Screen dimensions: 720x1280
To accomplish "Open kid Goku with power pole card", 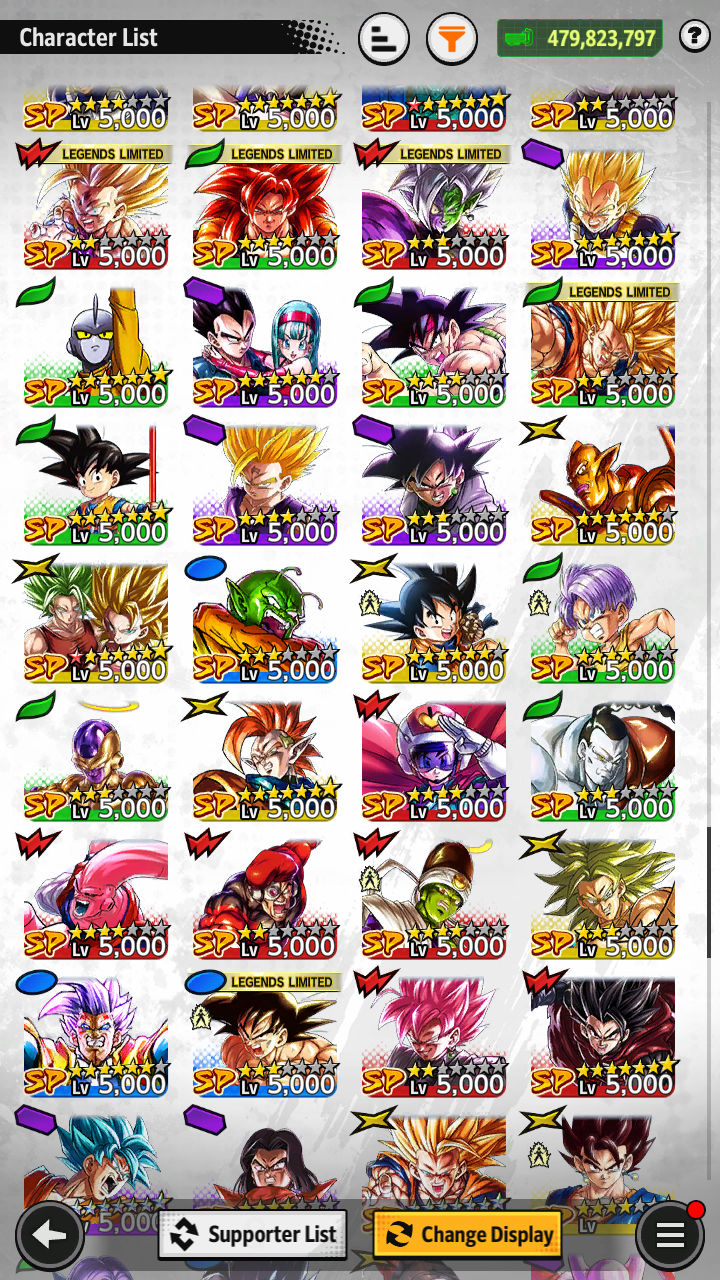I will (95, 483).
